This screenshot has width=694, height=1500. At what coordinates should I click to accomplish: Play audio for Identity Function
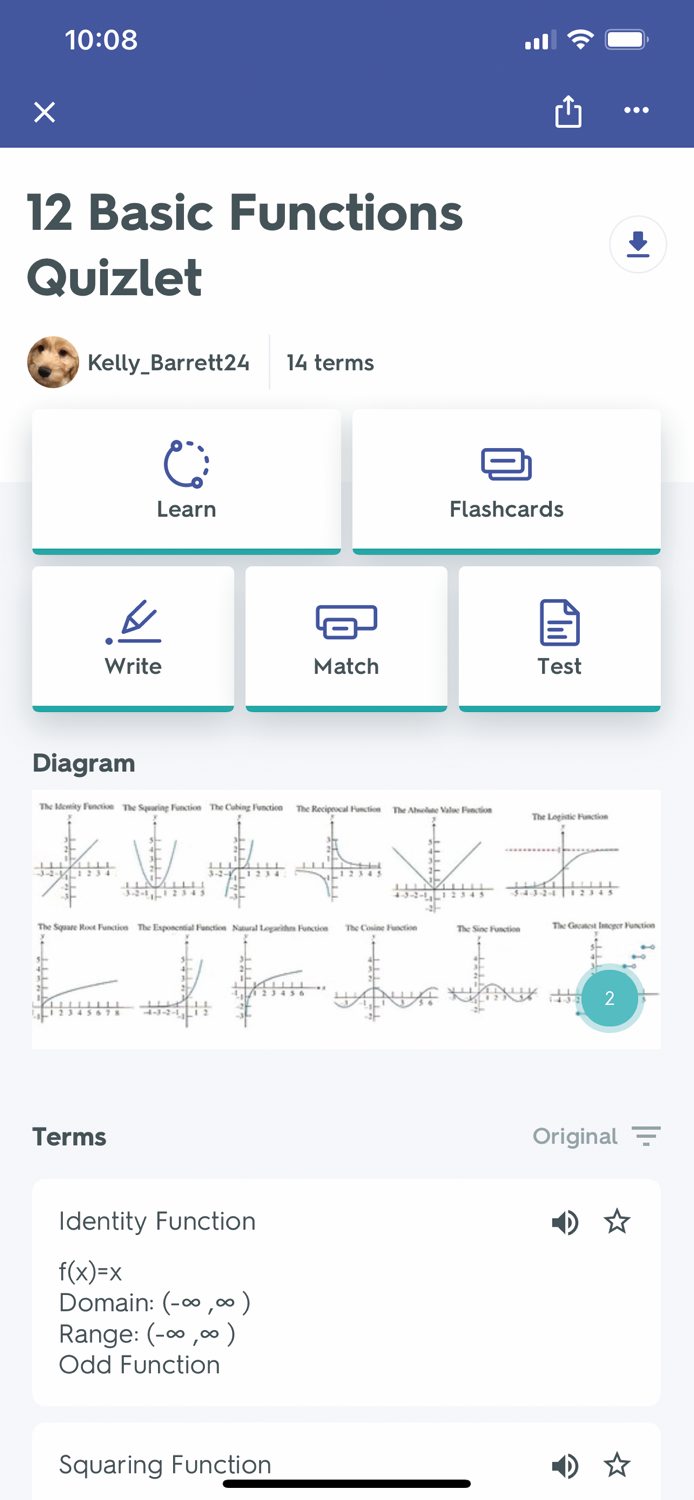[565, 1222]
